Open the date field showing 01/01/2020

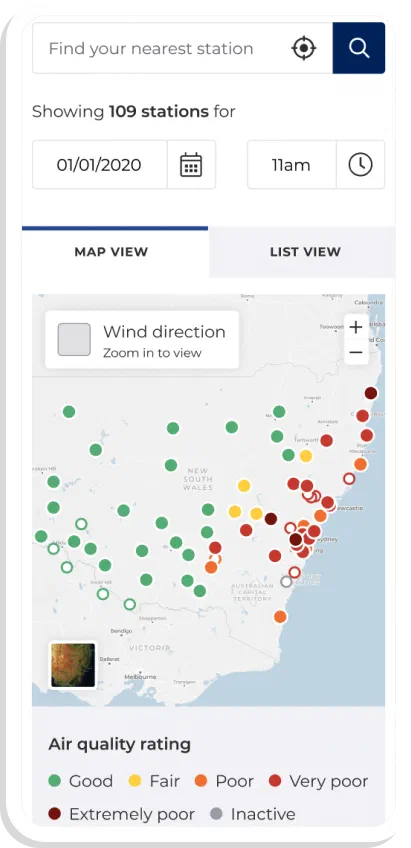pos(100,164)
